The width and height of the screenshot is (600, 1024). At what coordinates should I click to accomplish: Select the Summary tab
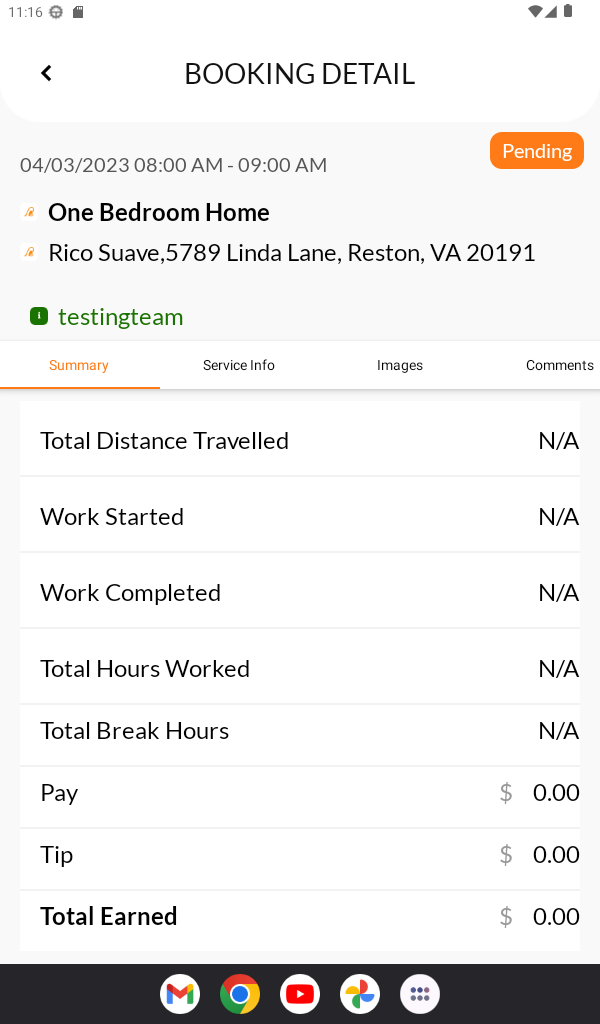click(x=79, y=365)
